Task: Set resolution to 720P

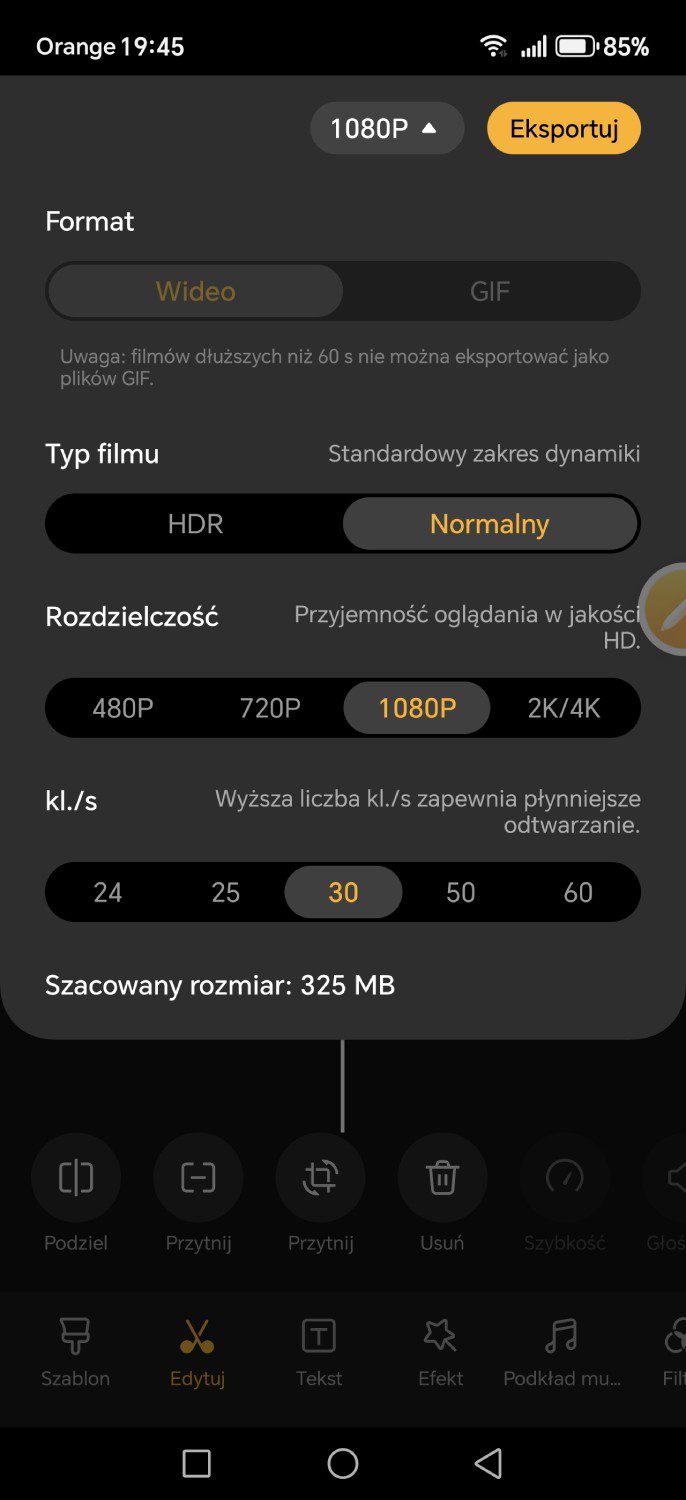Action: point(270,708)
